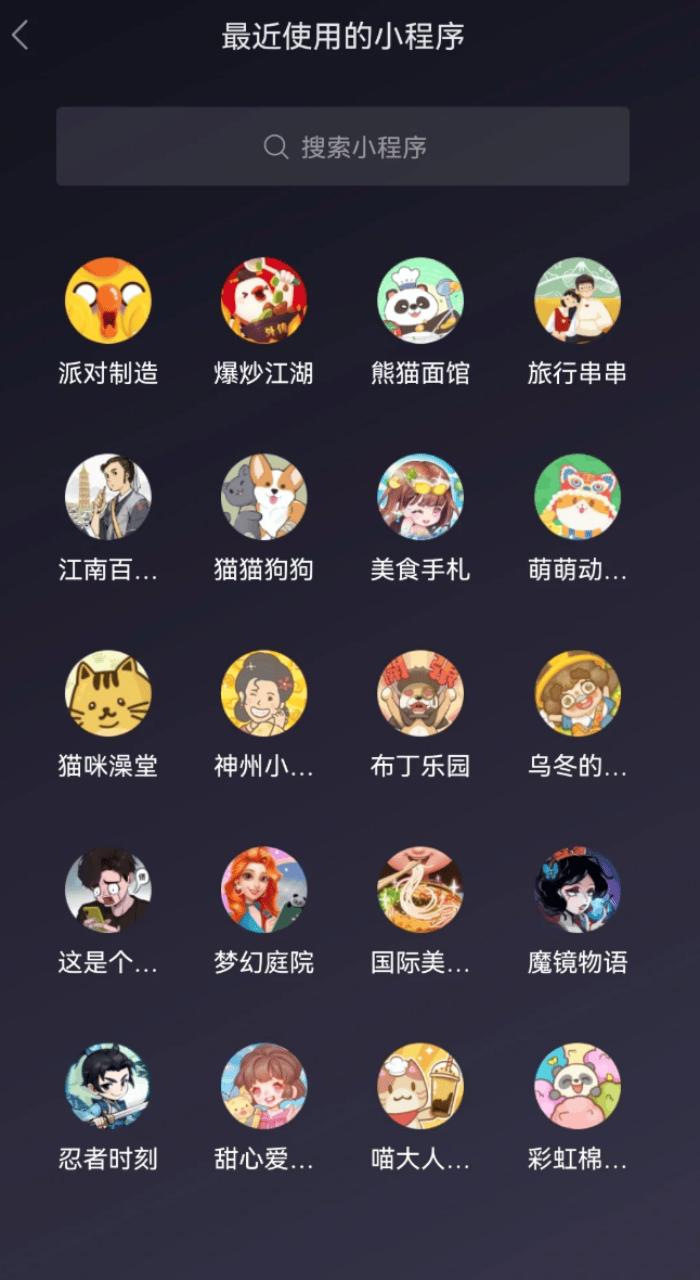The image size is (700, 1280).
Task: Open the 布丁乐园 mini program
Action: pyautogui.click(x=420, y=693)
